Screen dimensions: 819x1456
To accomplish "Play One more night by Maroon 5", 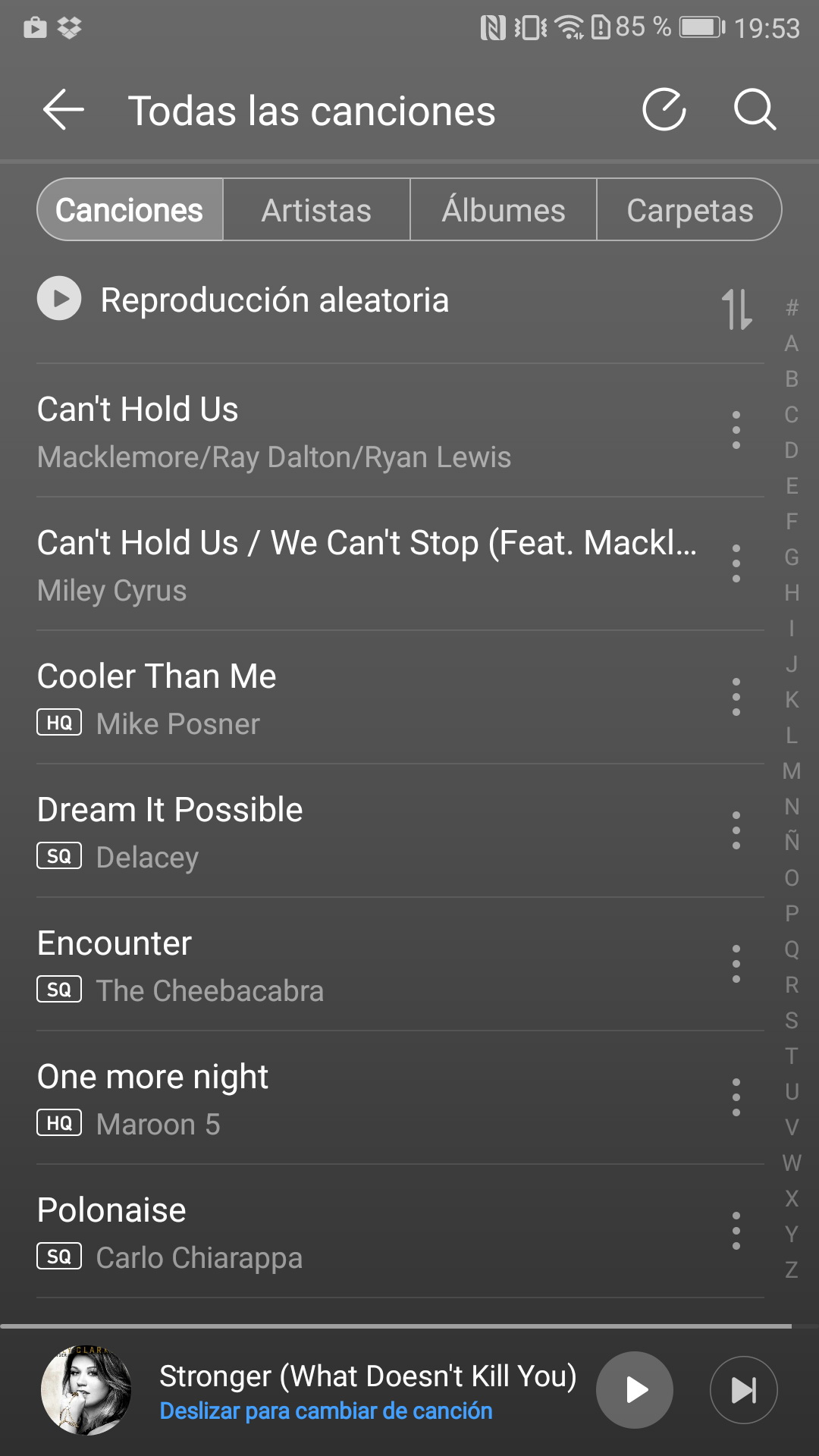I will click(x=303, y=1098).
